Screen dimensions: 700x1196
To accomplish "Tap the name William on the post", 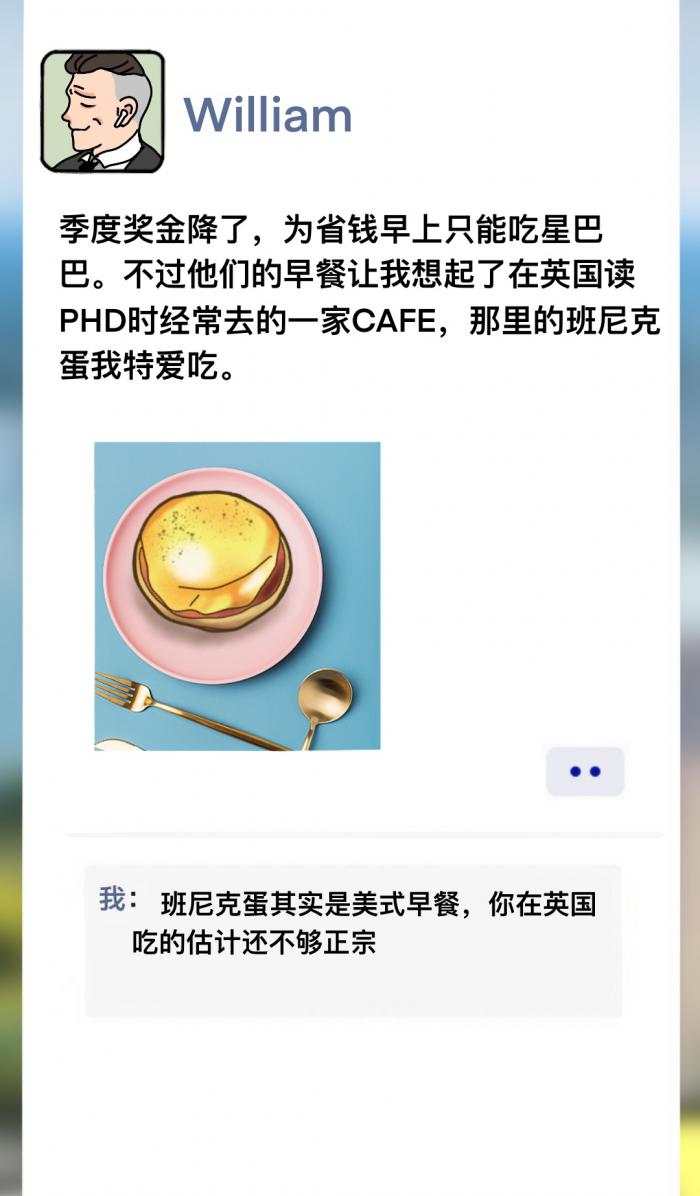I will click(268, 115).
